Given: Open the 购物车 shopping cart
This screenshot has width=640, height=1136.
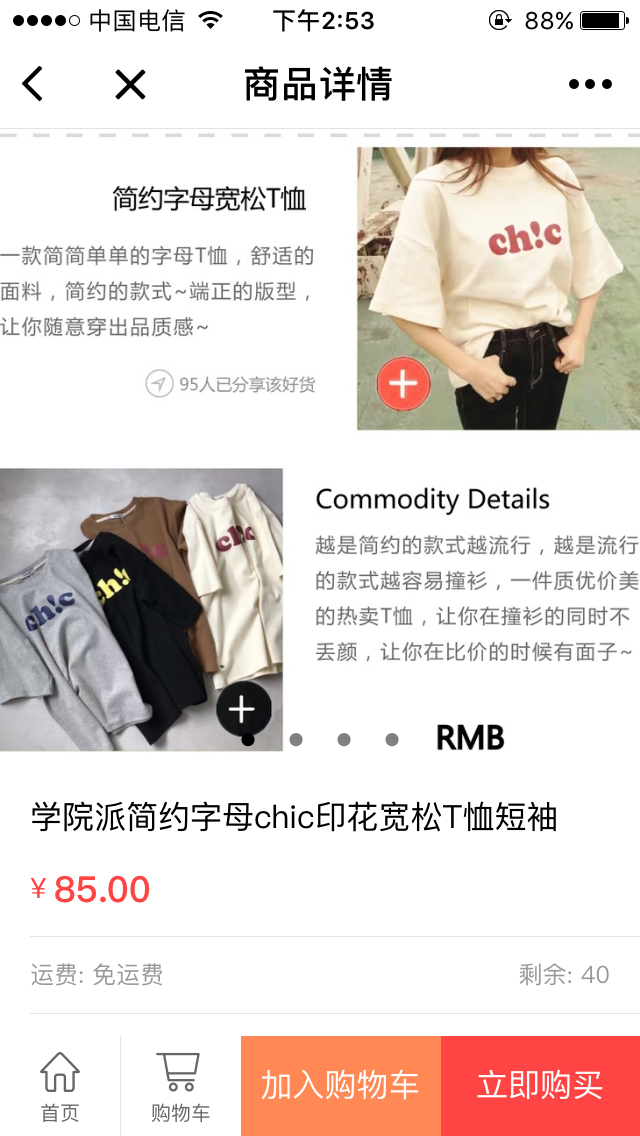Looking at the screenshot, I should (180, 1085).
